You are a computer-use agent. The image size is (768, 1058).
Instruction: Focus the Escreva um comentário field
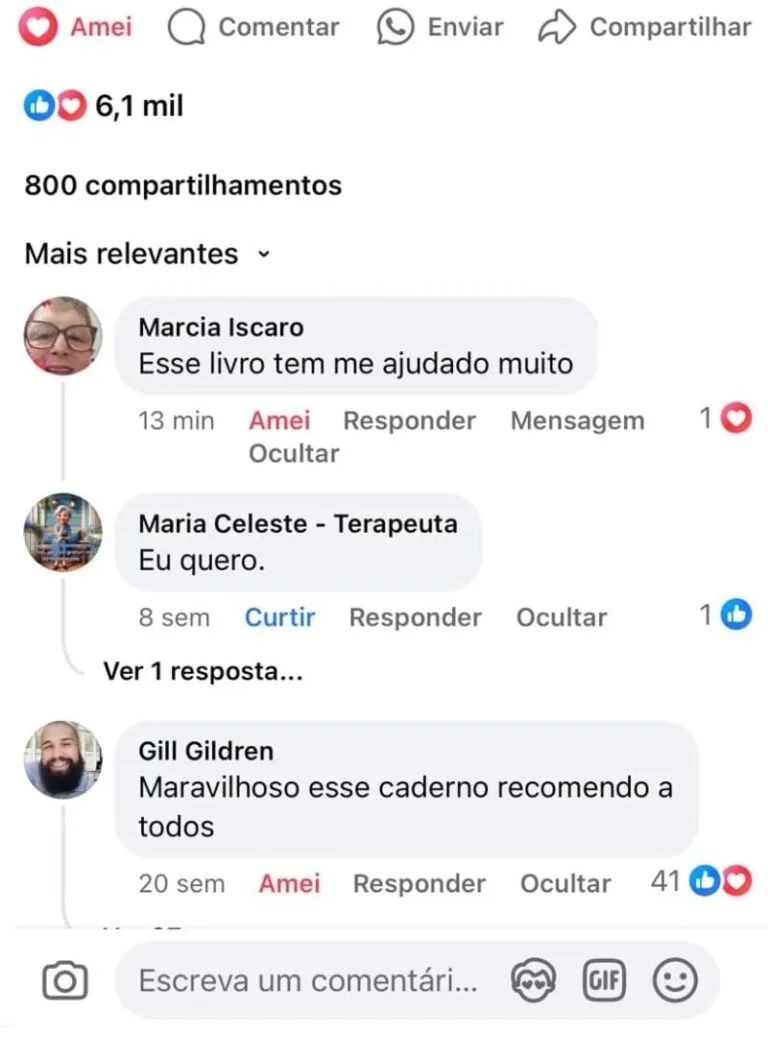coord(308,981)
